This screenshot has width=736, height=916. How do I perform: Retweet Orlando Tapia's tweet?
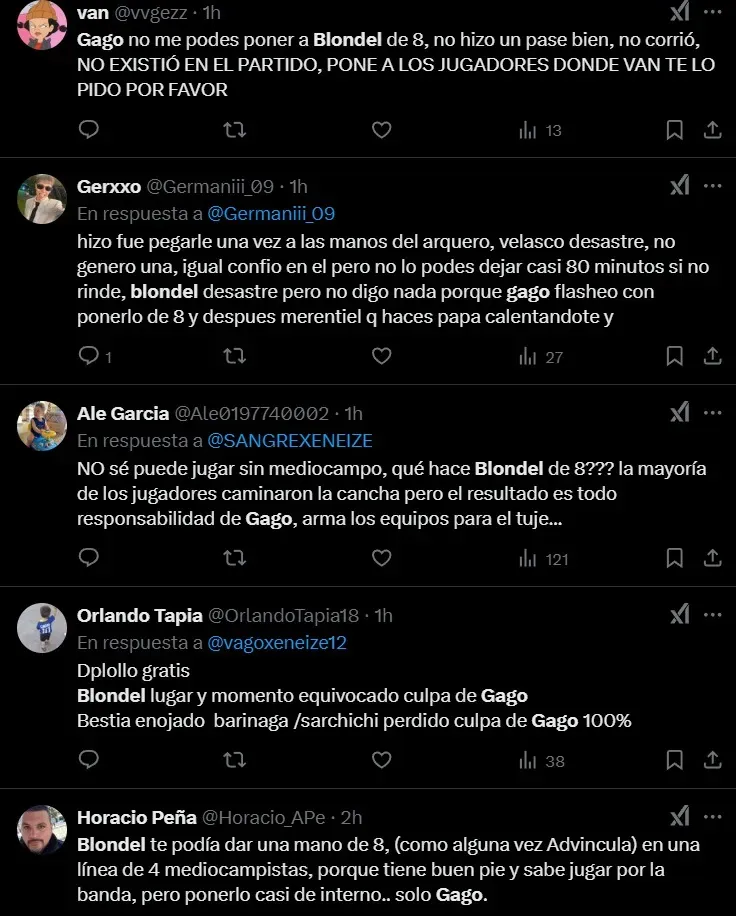234,760
